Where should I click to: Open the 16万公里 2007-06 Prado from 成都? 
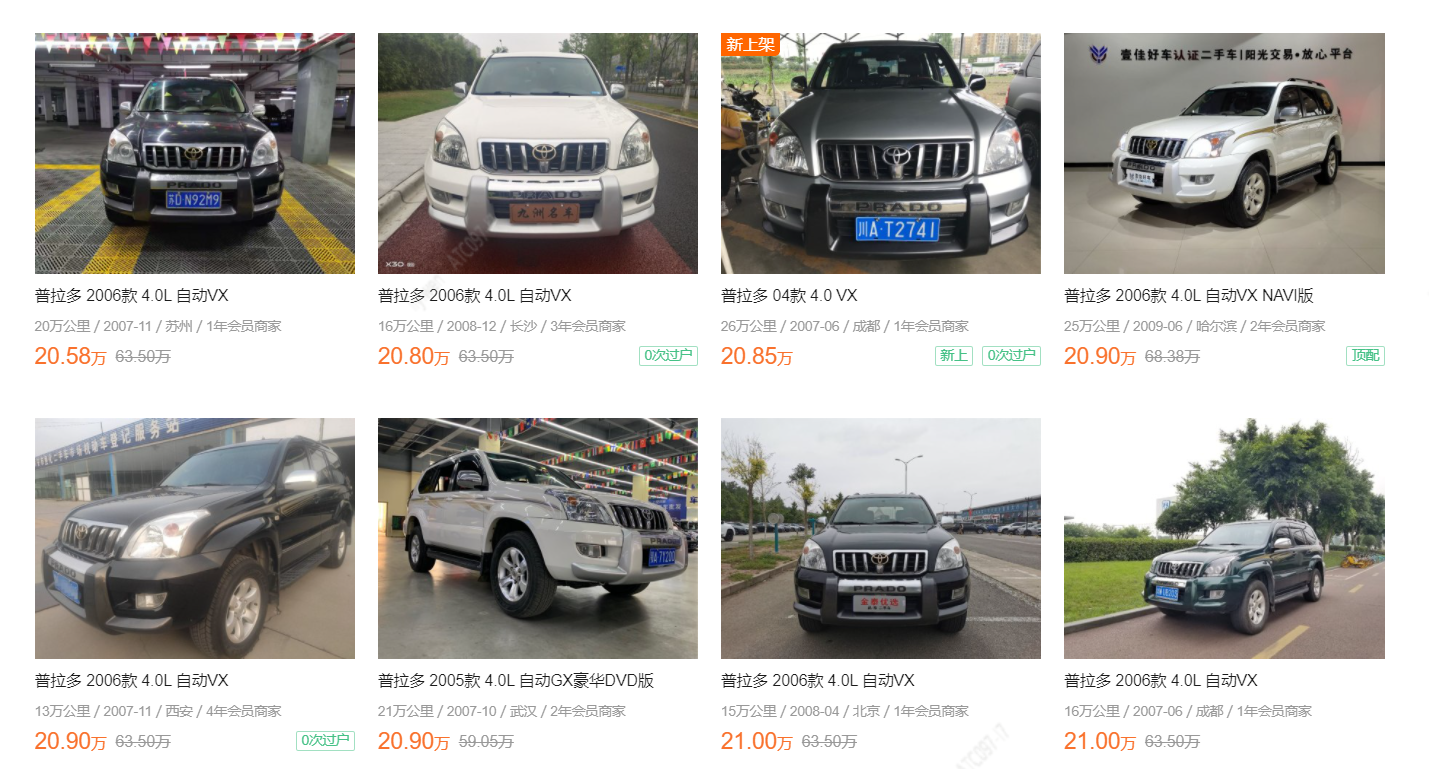[1223, 538]
